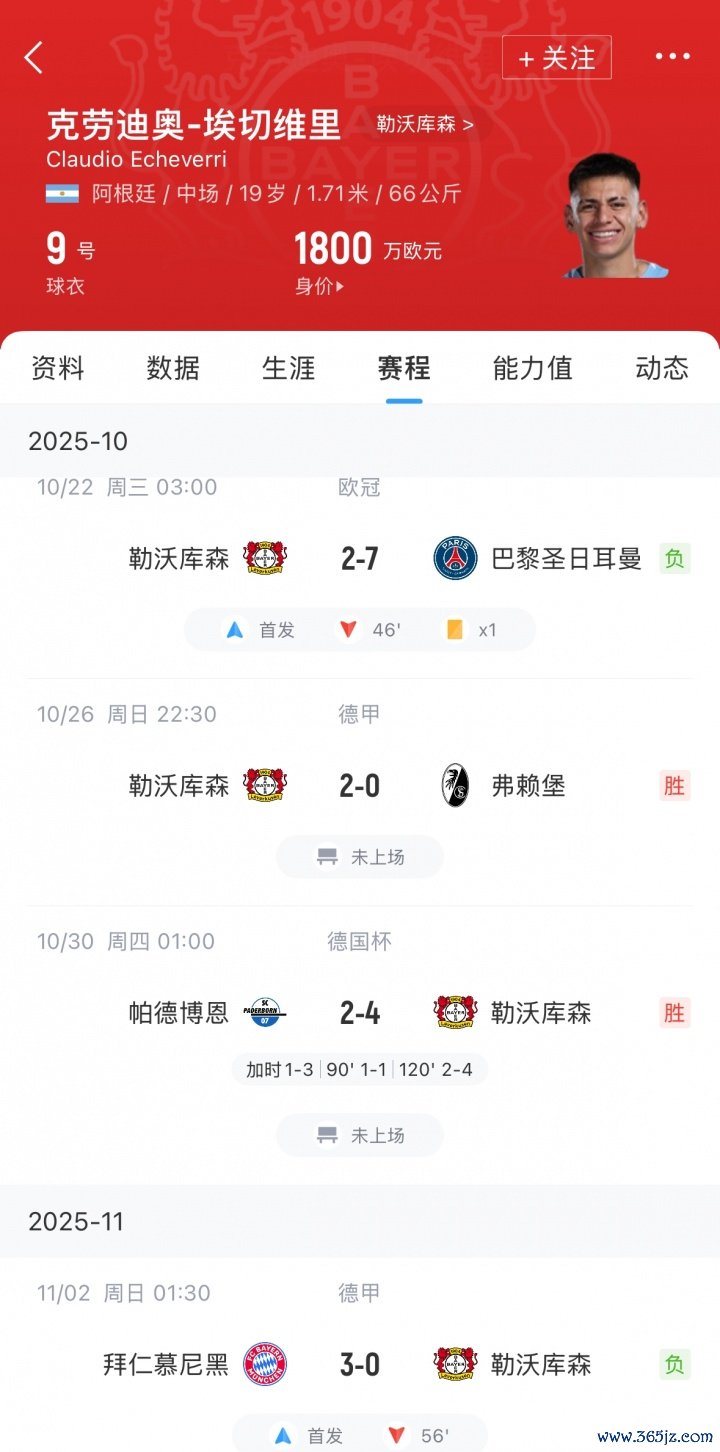Open the 勒沃库森 team link

click(424, 124)
